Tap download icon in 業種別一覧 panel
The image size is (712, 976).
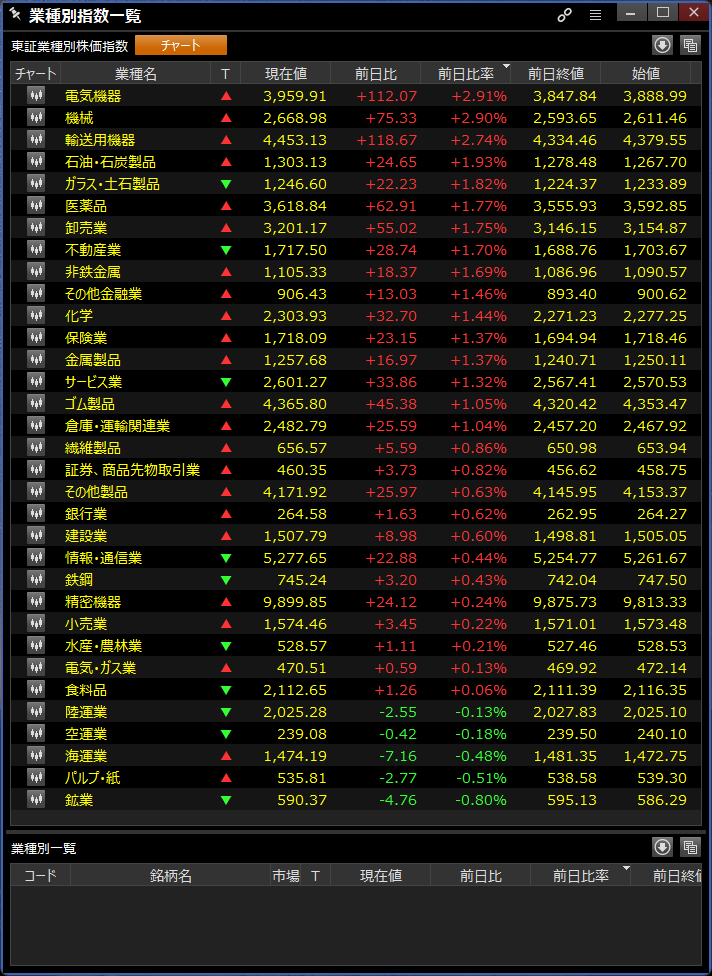662,847
